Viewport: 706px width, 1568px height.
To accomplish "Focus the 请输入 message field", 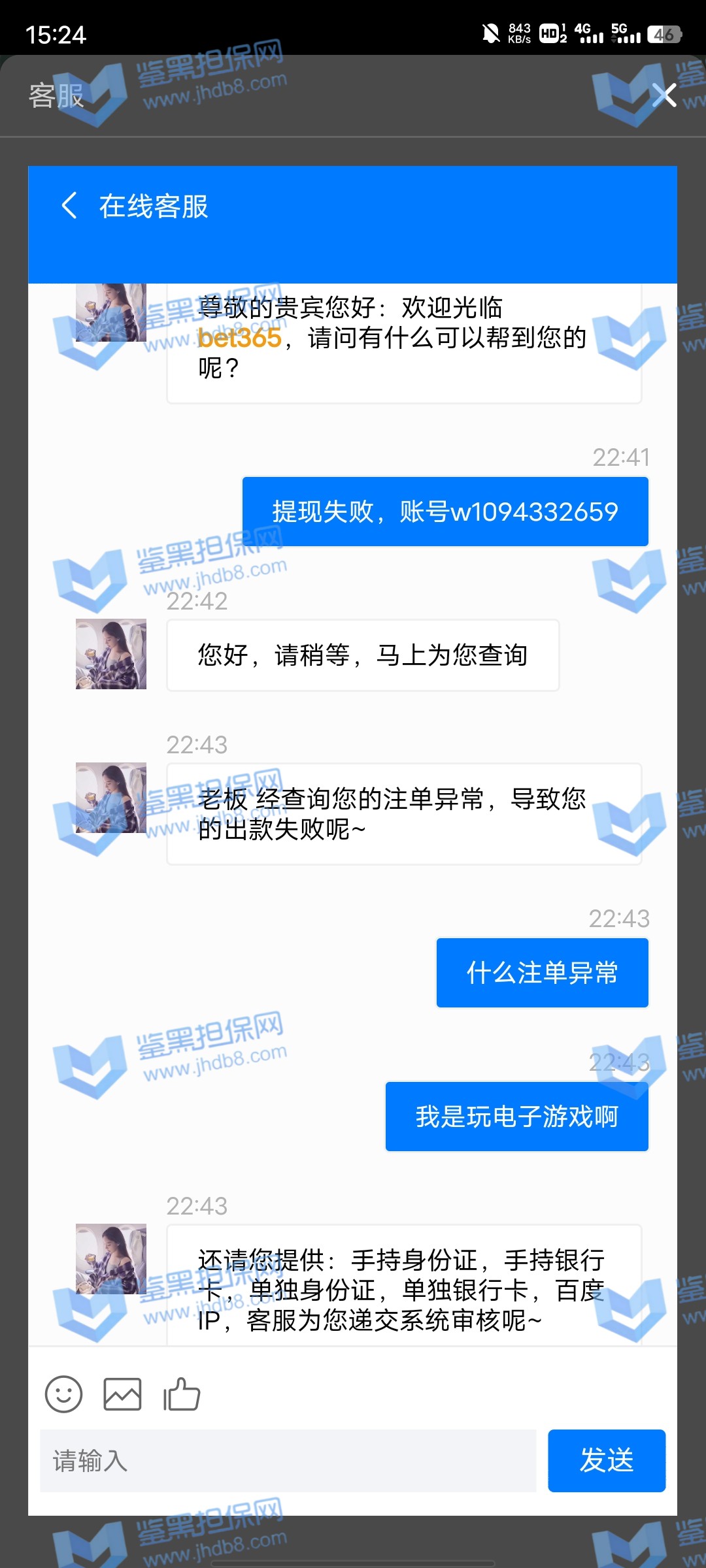I will pos(288,1461).
